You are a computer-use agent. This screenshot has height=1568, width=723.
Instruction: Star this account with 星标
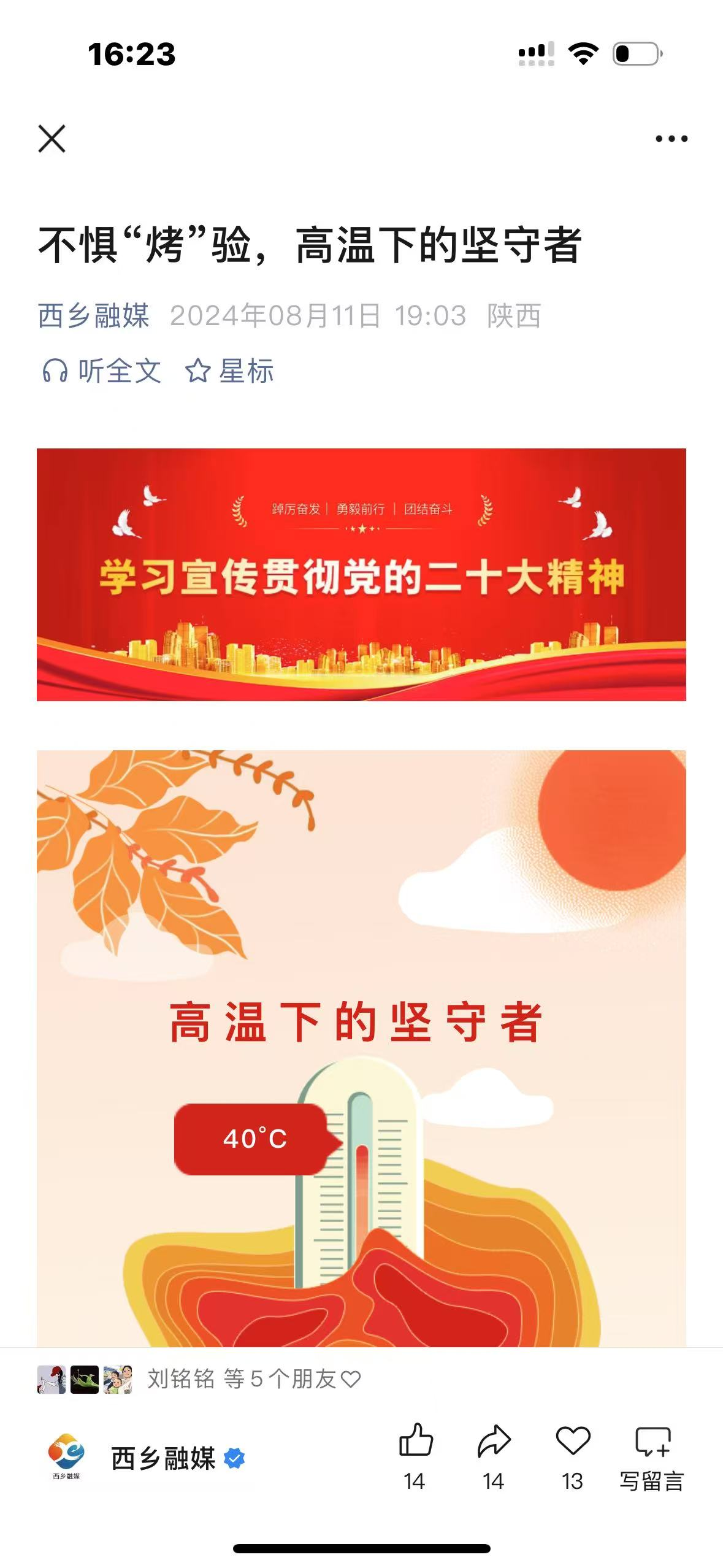230,371
